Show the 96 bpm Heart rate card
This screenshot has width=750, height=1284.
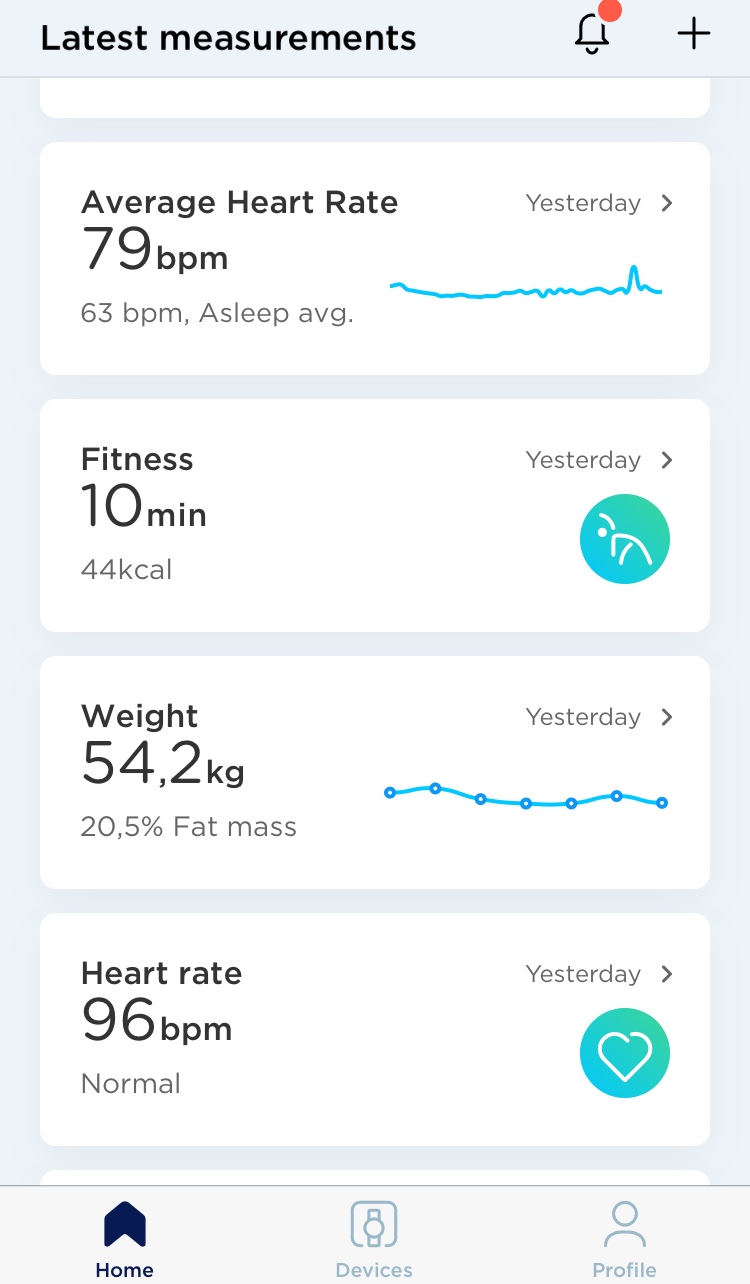pos(375,1029)
